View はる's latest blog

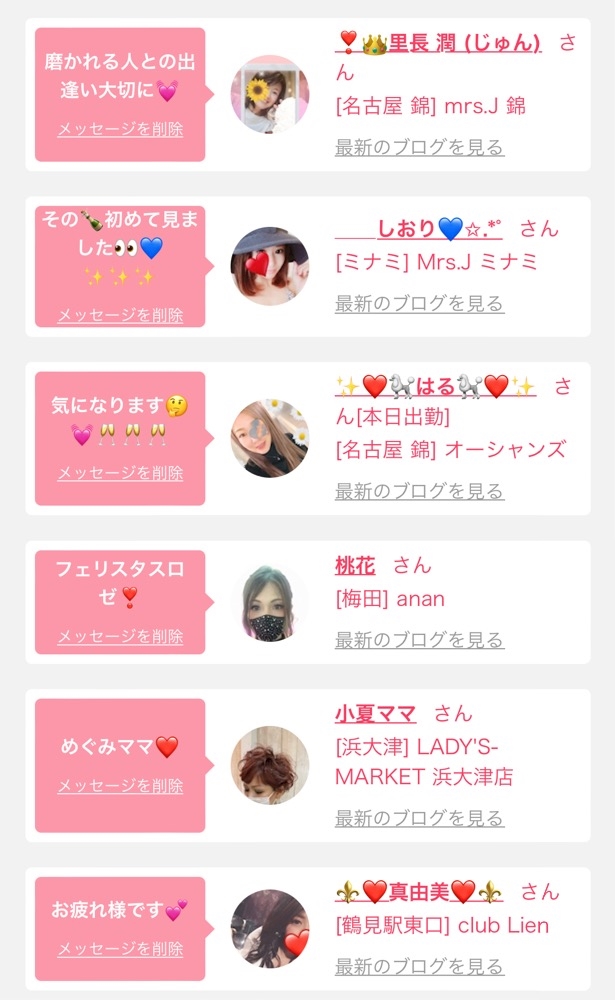[419, 491]
